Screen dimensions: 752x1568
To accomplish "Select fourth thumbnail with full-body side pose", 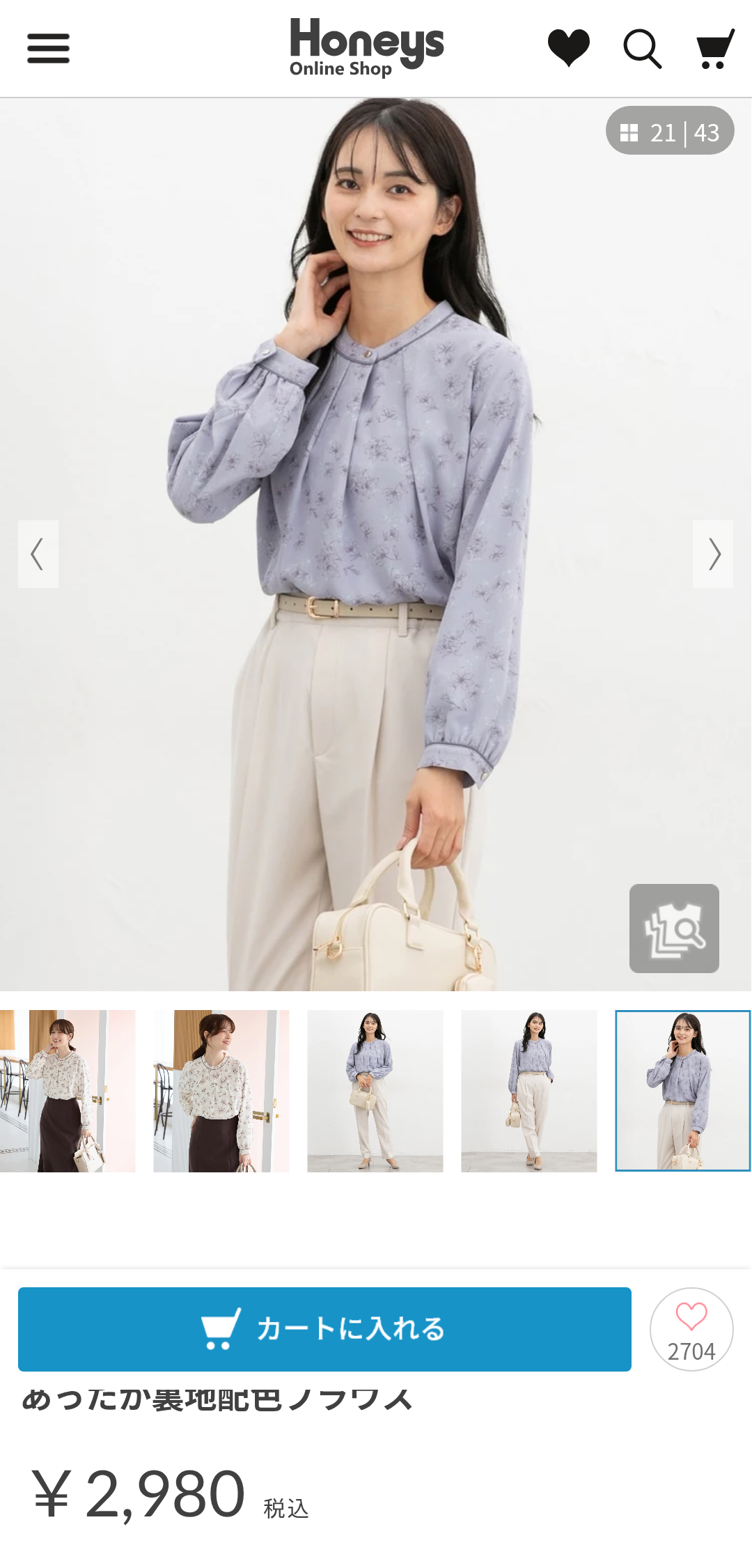I will [528, 1091].
